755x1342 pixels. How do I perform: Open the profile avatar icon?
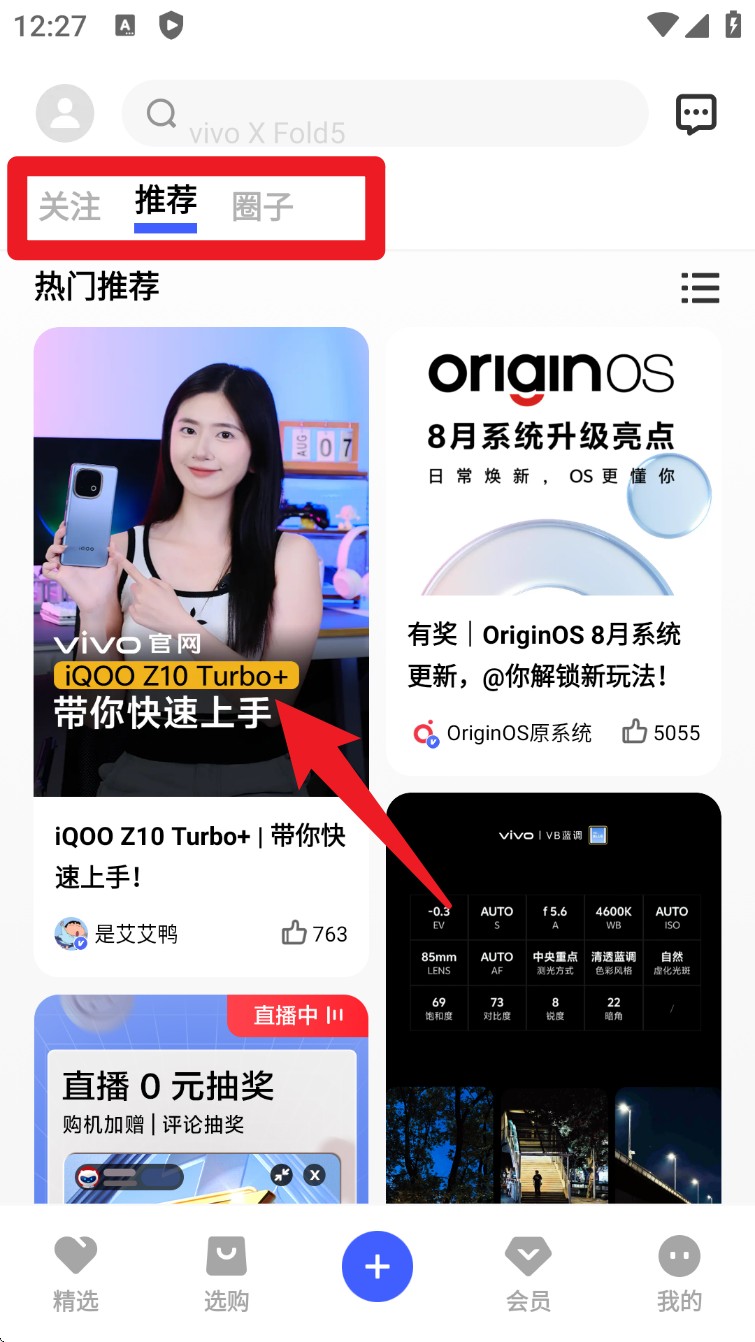(65, 113)
